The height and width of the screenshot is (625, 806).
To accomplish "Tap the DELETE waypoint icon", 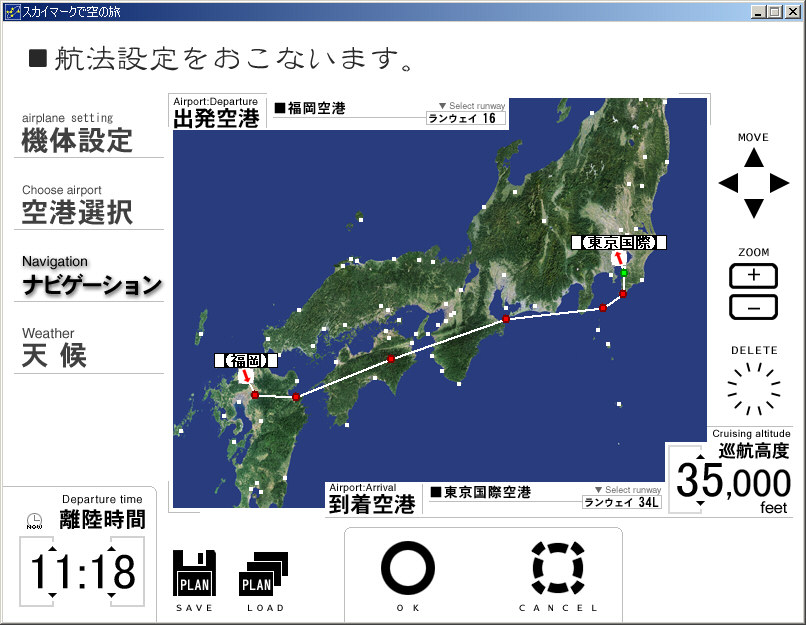I will [754, 389].
